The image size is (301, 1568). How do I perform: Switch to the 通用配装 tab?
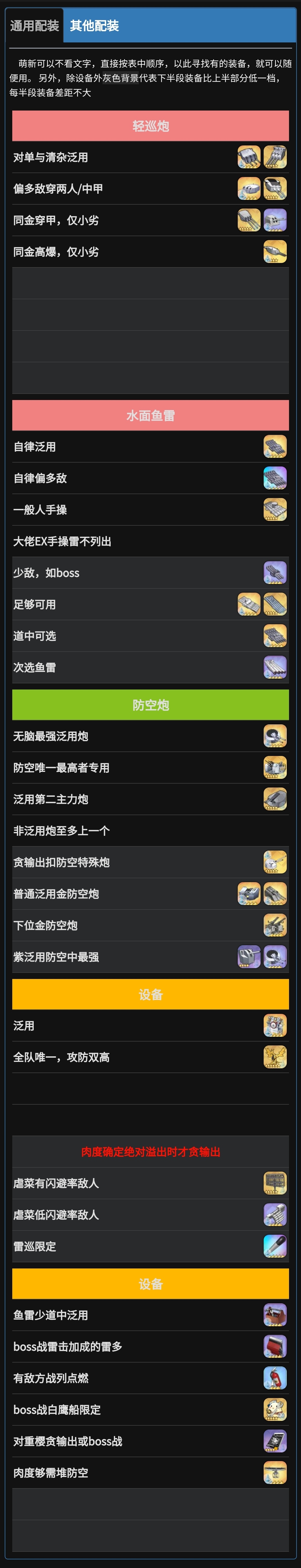(x=34, y=26)
